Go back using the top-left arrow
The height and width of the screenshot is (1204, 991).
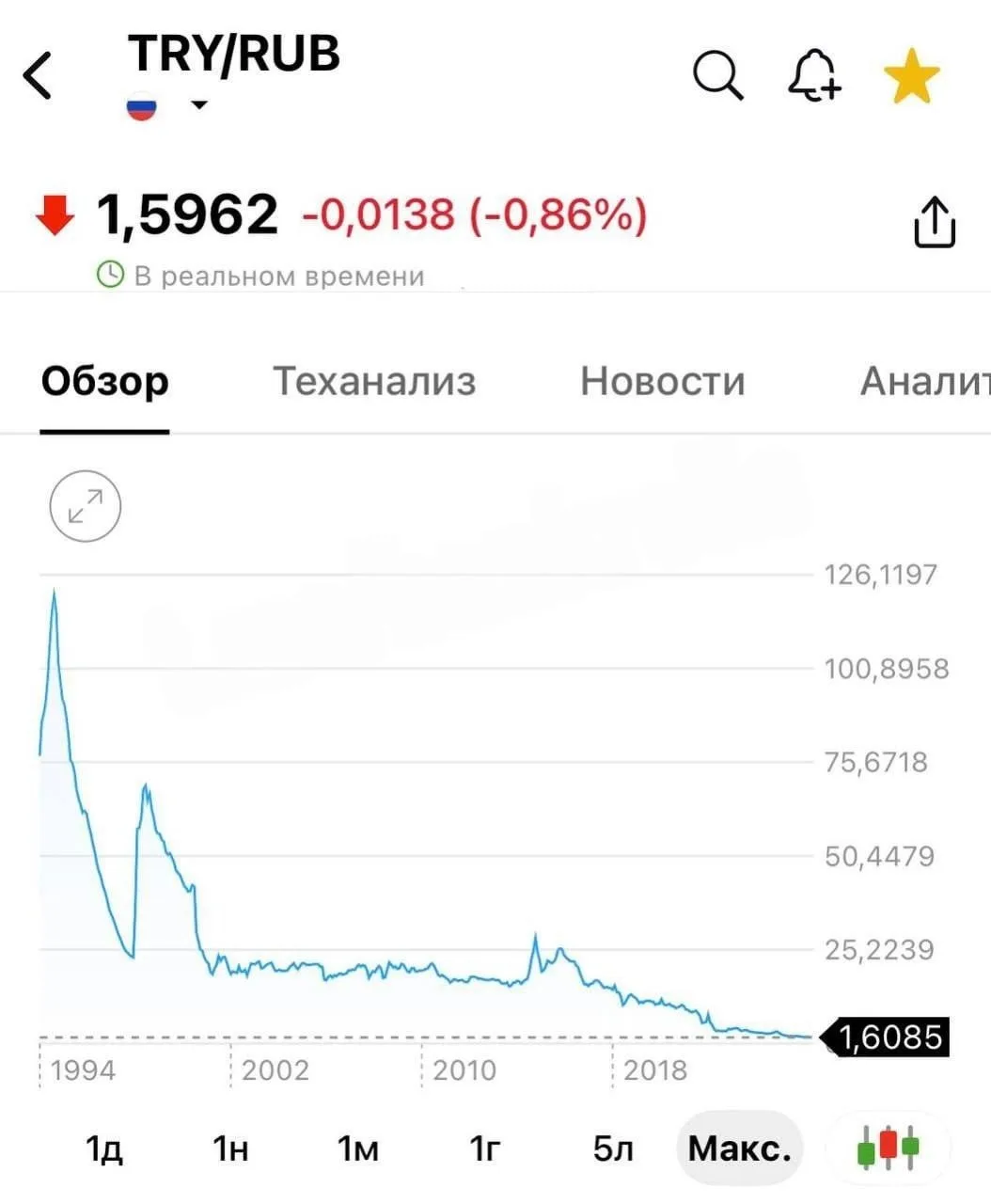point(38,75)
